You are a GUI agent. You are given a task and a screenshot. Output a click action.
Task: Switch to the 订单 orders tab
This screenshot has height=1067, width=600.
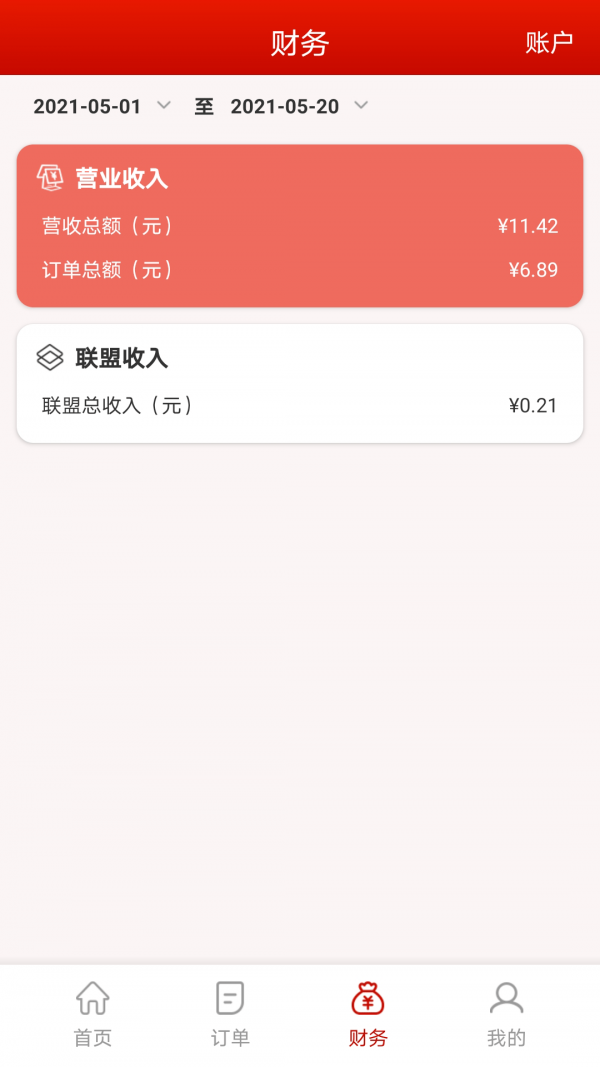(x=230, y=1013)
